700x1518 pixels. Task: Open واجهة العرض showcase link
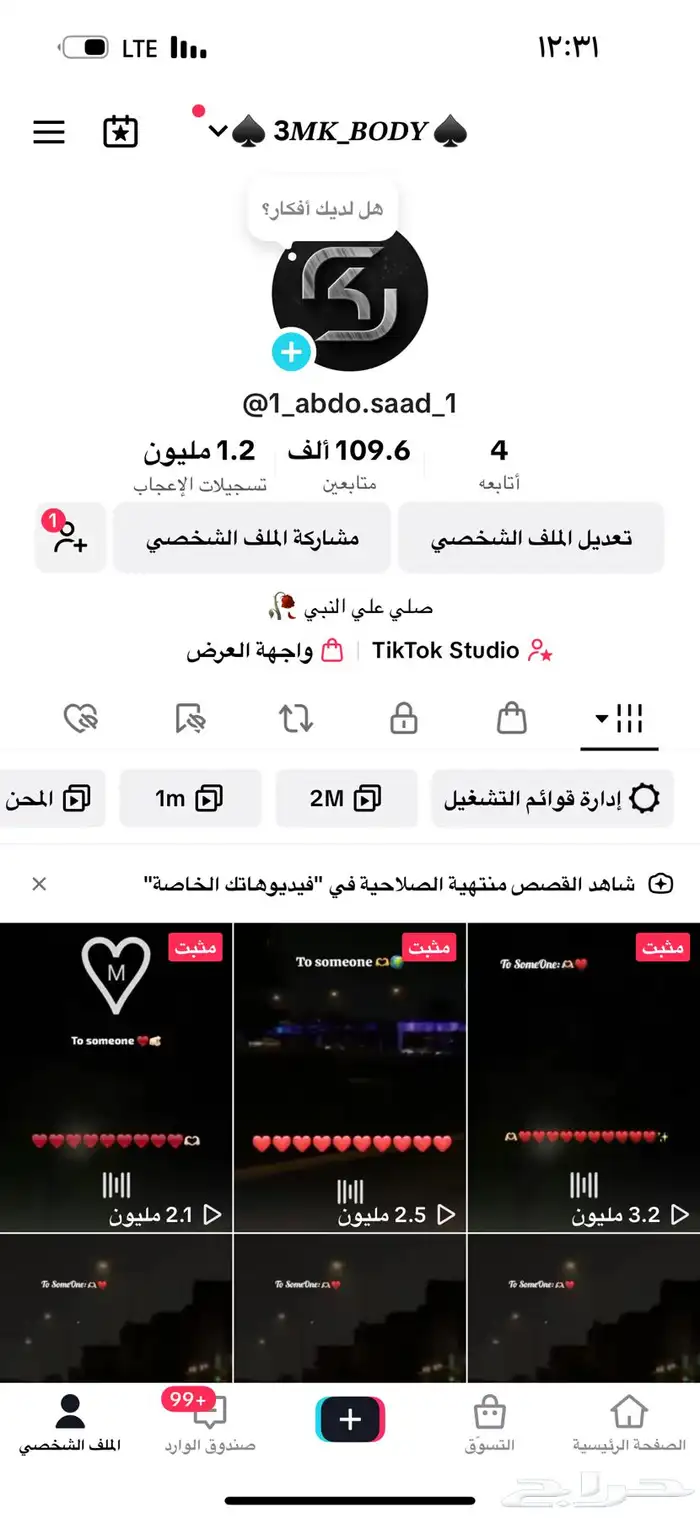[264, 651]
